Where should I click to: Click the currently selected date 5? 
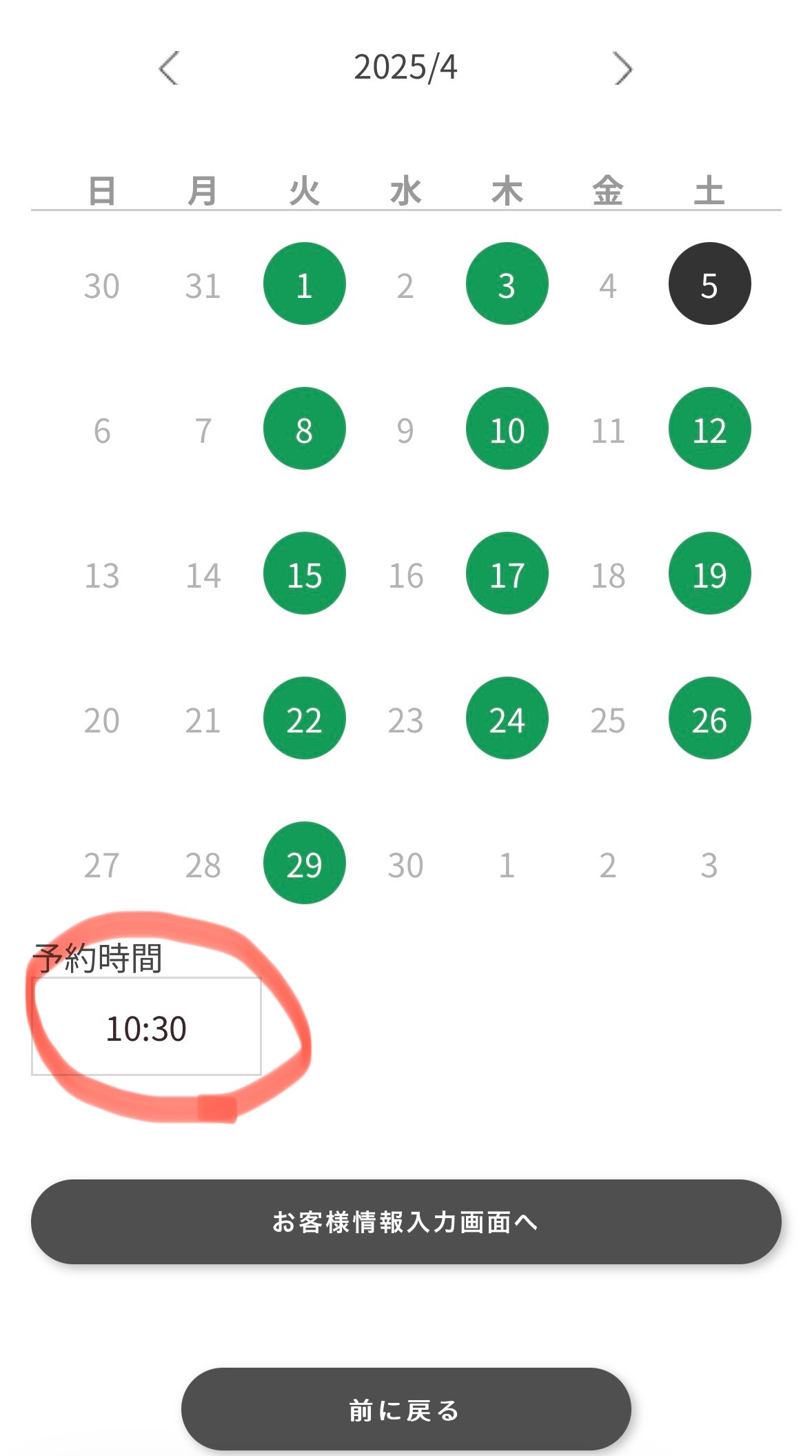tap(709, 283)
